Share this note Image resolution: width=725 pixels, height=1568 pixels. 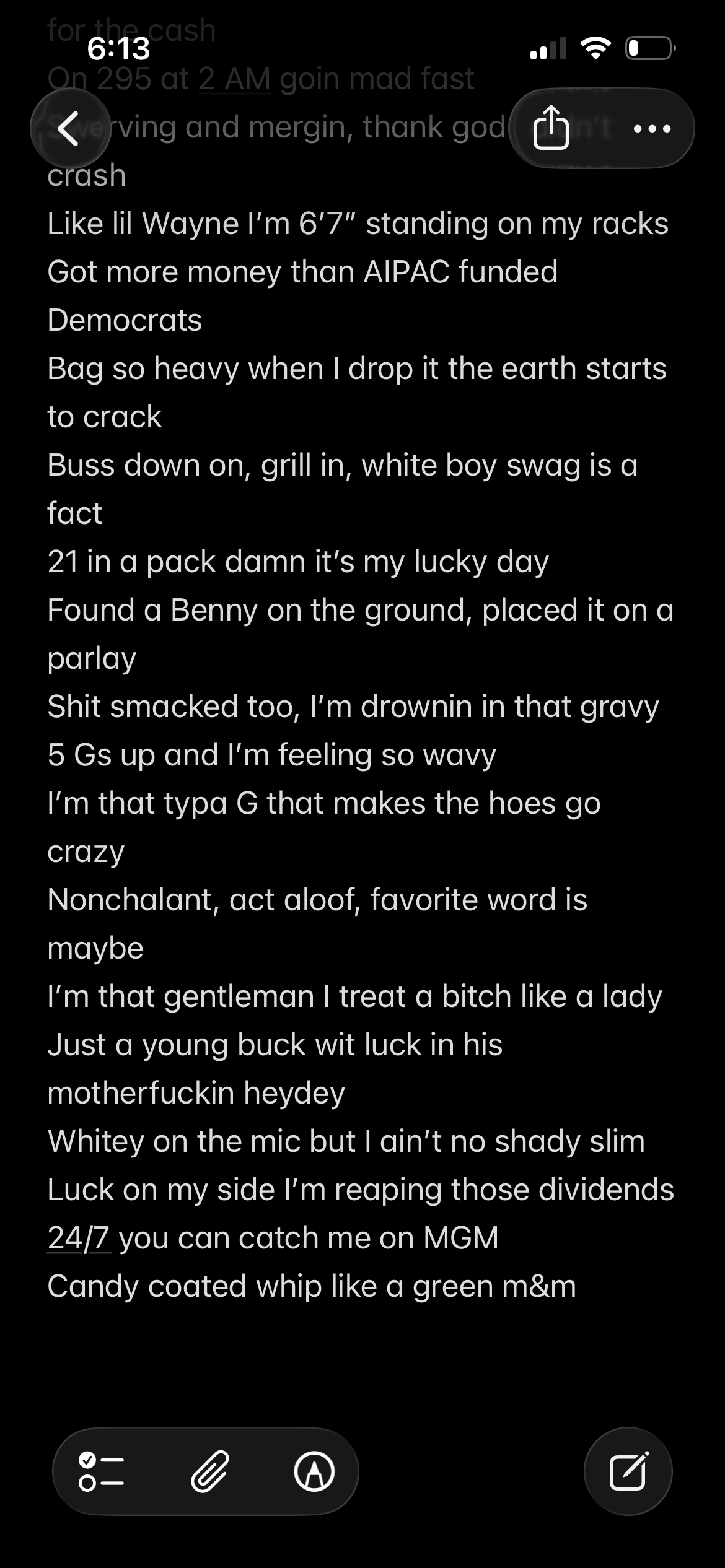[x=551, y=128]
